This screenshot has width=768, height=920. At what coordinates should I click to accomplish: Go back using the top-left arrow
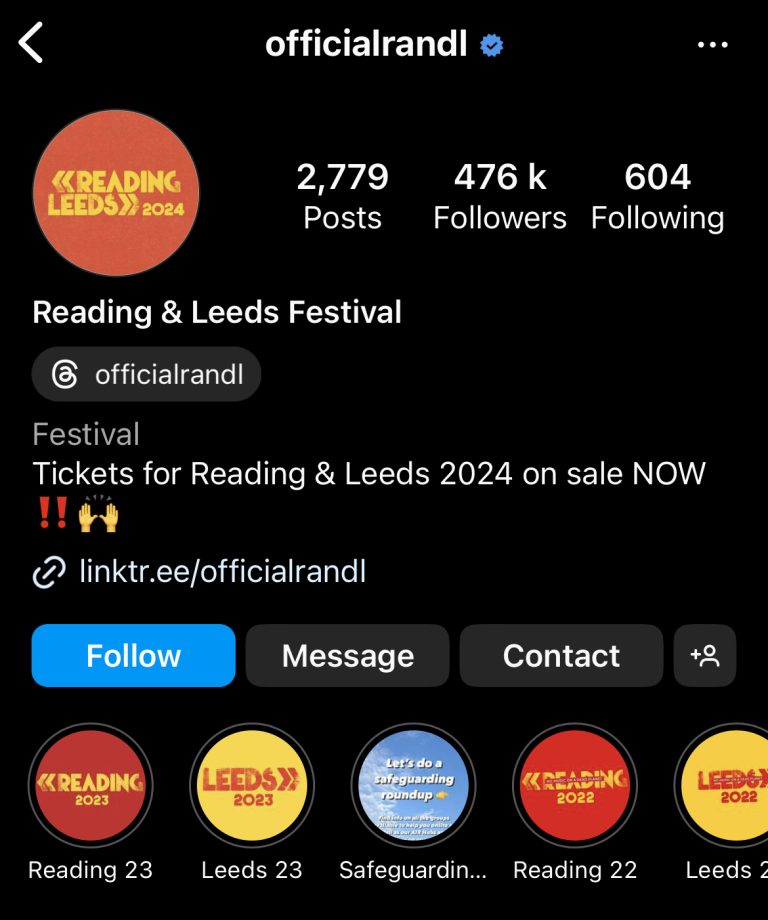(x=32, y=44)
